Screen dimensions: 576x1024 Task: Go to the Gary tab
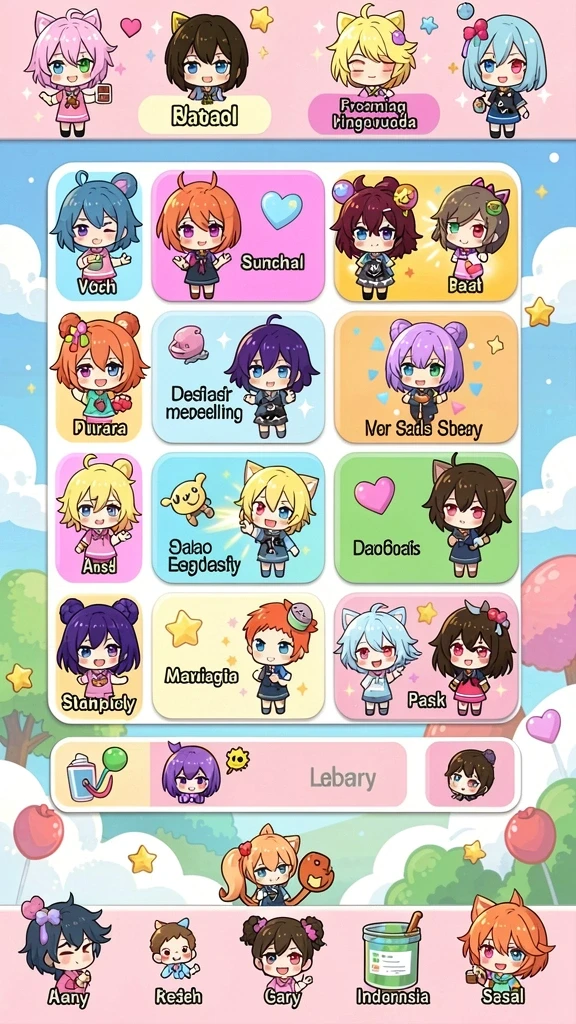[x=282, y=960]
